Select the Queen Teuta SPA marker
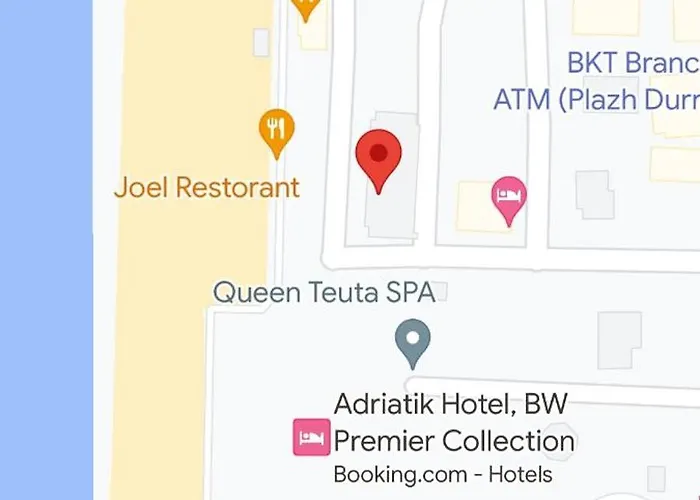 coord(412,340)
